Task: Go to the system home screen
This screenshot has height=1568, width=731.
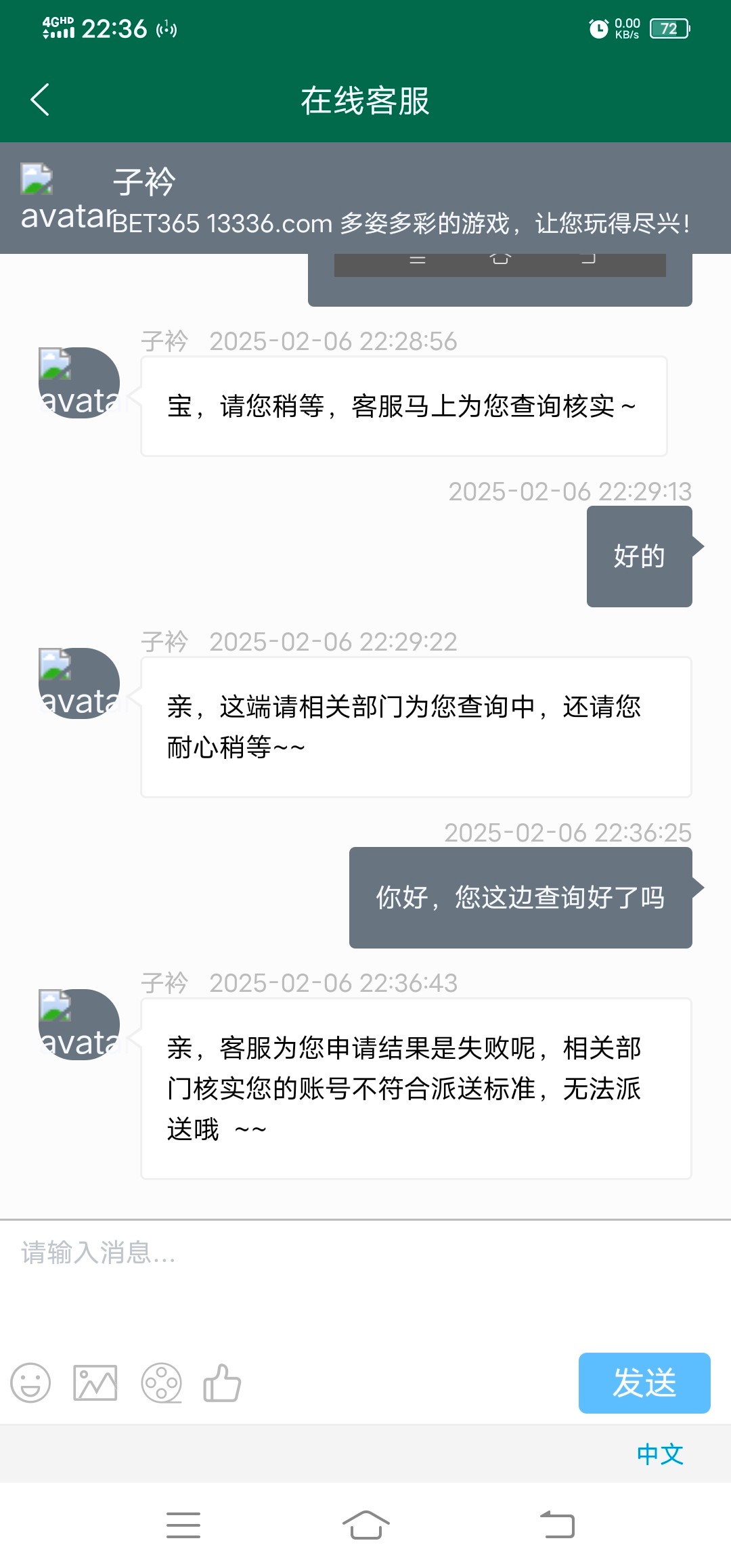Action: 365,1525
